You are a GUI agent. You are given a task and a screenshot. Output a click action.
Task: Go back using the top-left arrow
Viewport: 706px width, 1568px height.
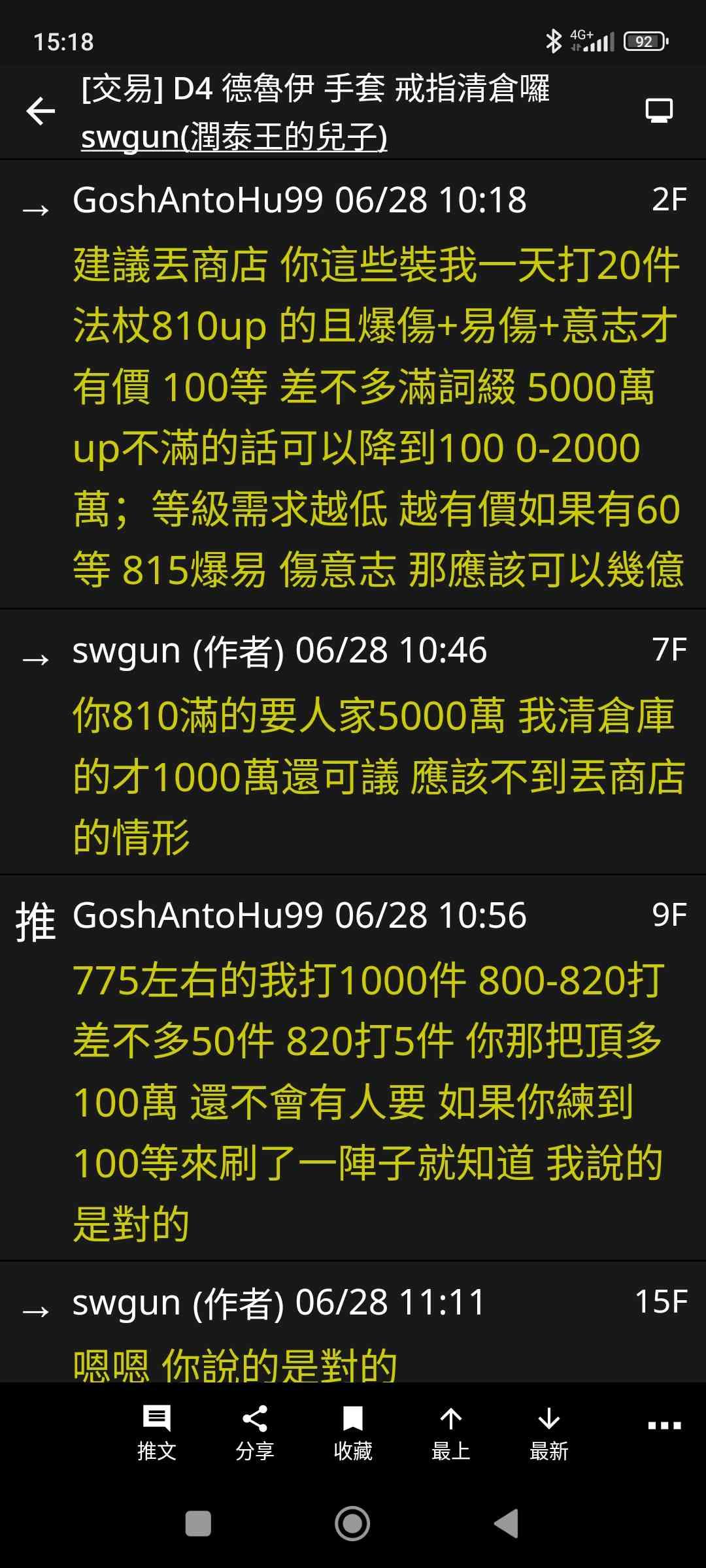[x=41, y=111]
